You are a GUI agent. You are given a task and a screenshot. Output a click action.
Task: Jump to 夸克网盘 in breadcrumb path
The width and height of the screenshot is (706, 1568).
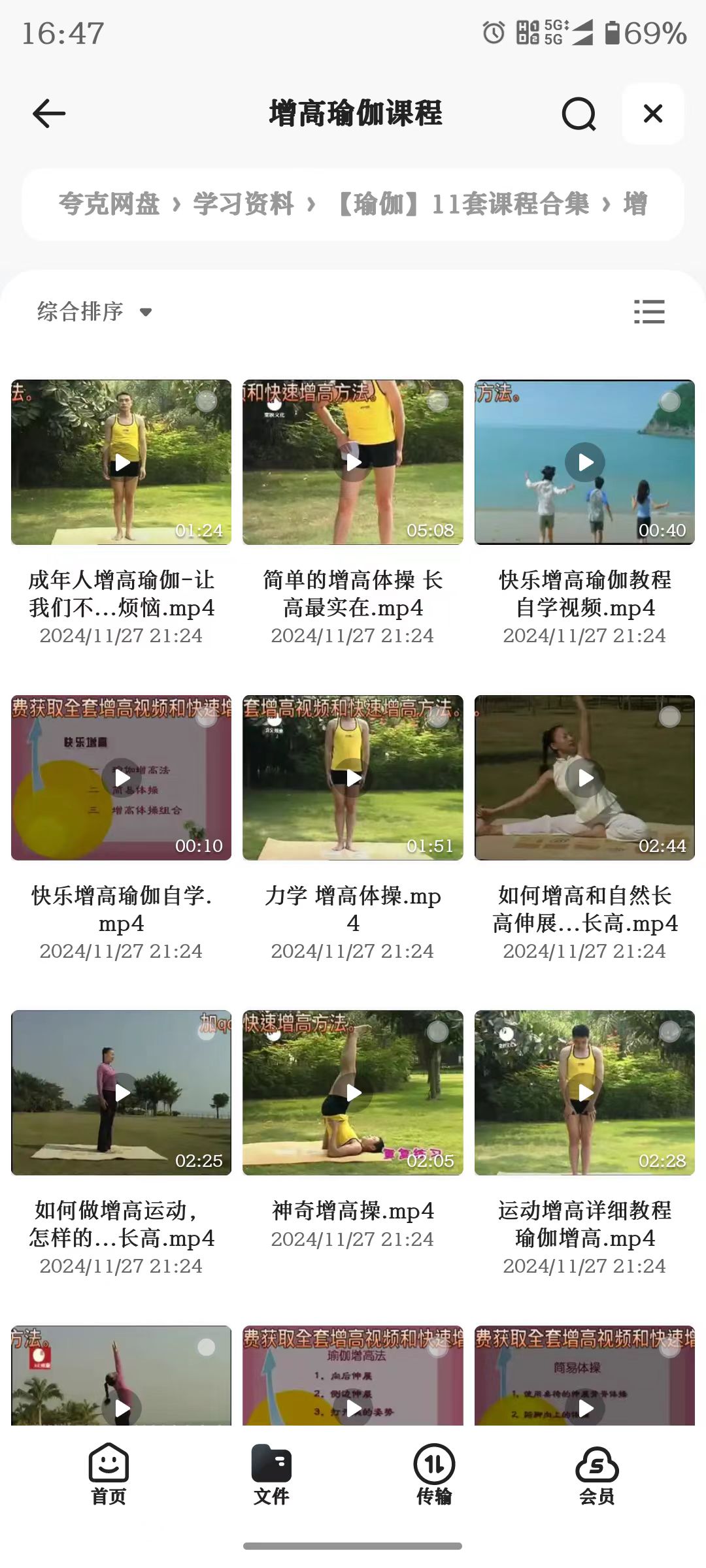click(x=109, y=204)
